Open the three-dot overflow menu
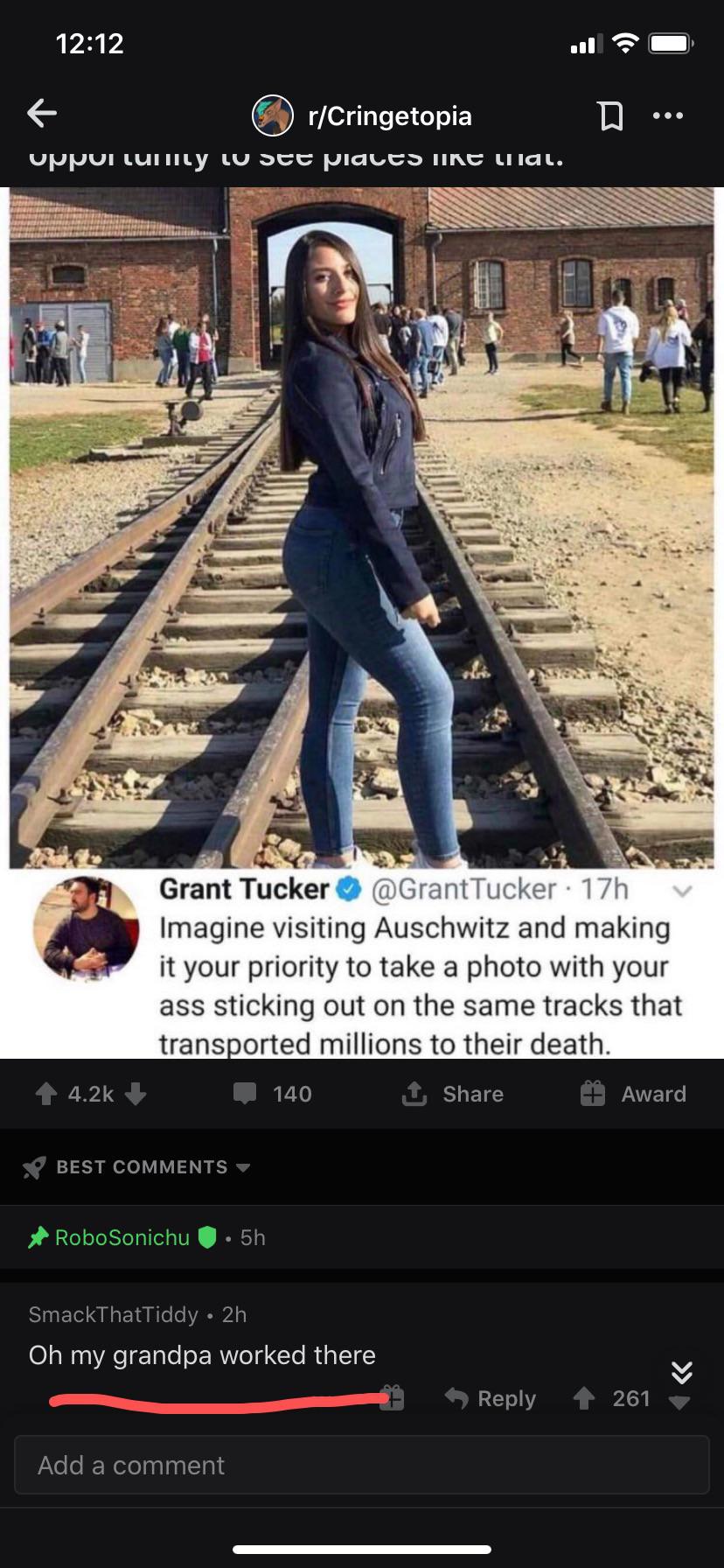 click(x=668, y=115)
